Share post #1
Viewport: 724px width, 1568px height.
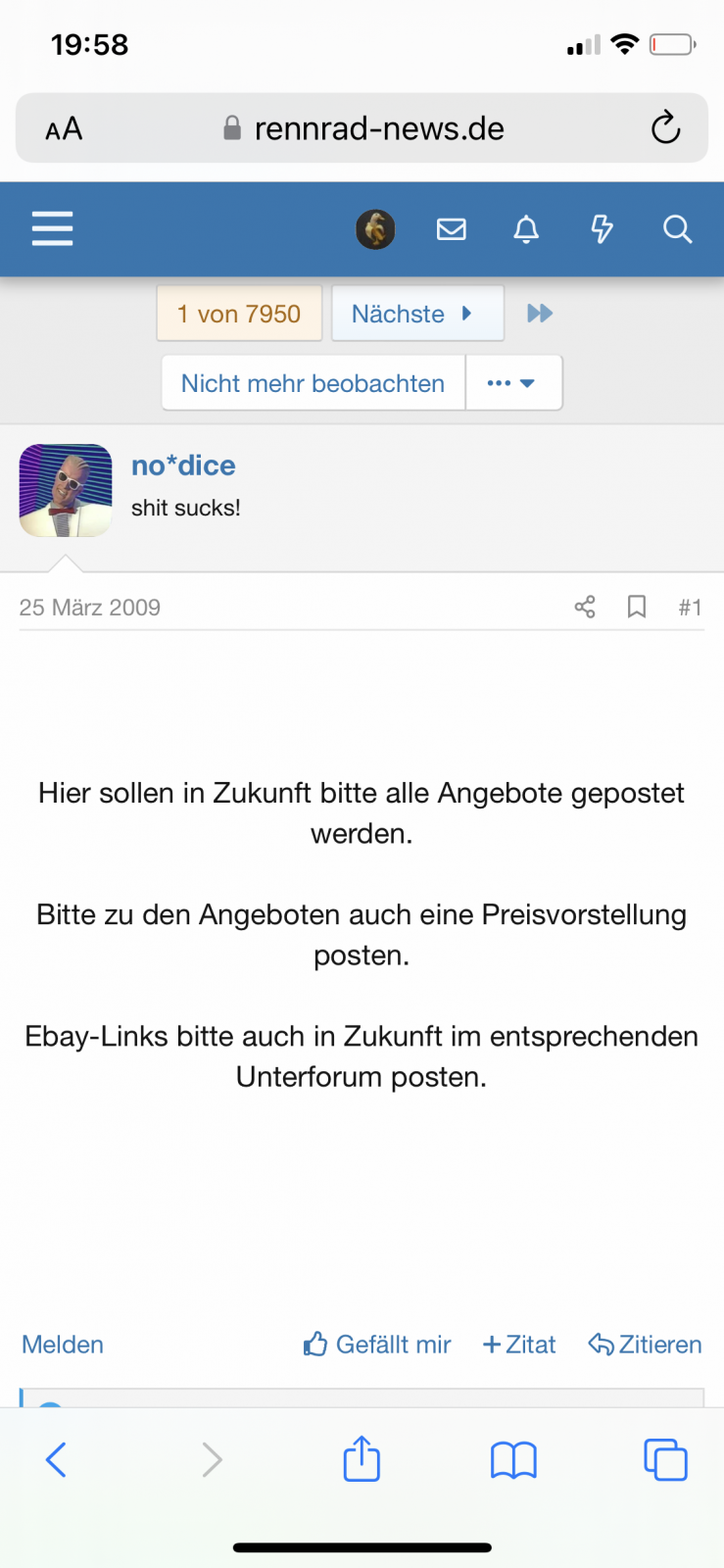[x=585, y=607]
